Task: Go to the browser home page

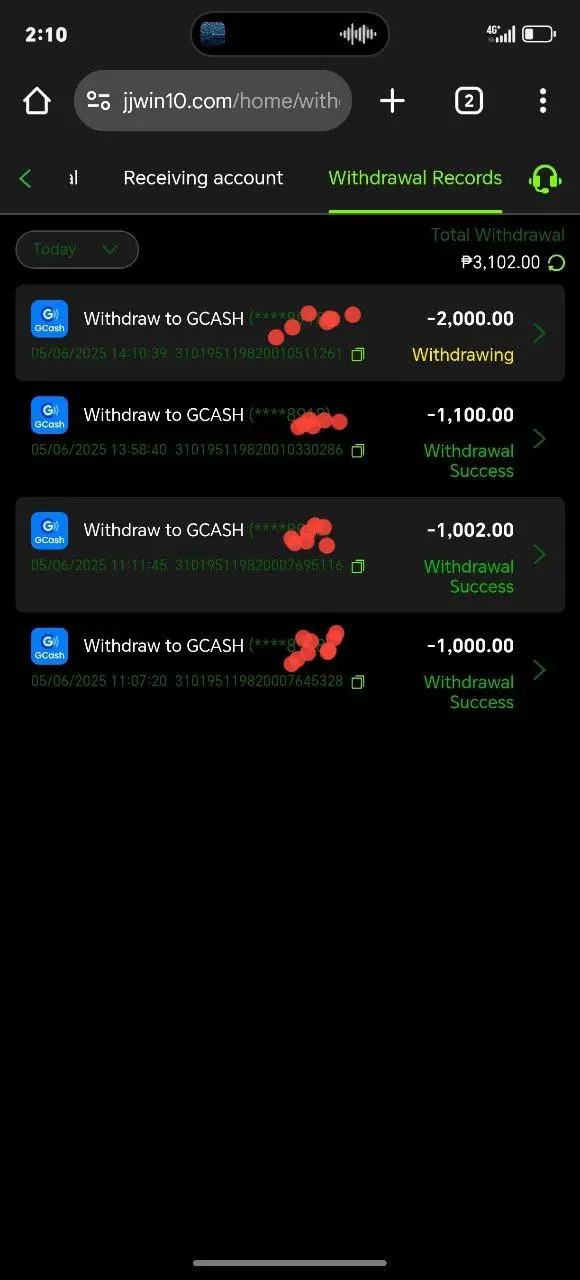Action: (x=37, y=101)
